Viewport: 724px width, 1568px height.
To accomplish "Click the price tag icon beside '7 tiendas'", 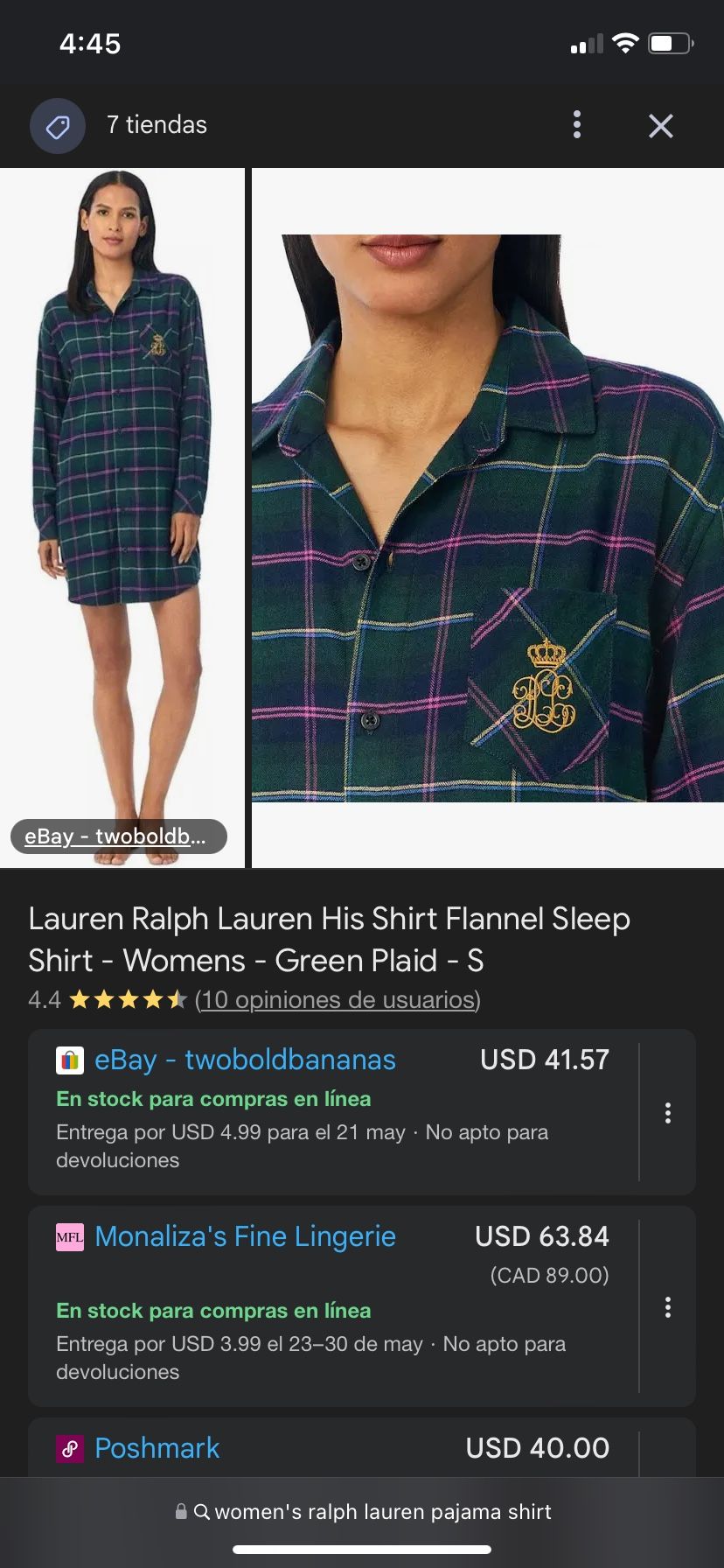I will pyautogui.click(x=57, y=125).
